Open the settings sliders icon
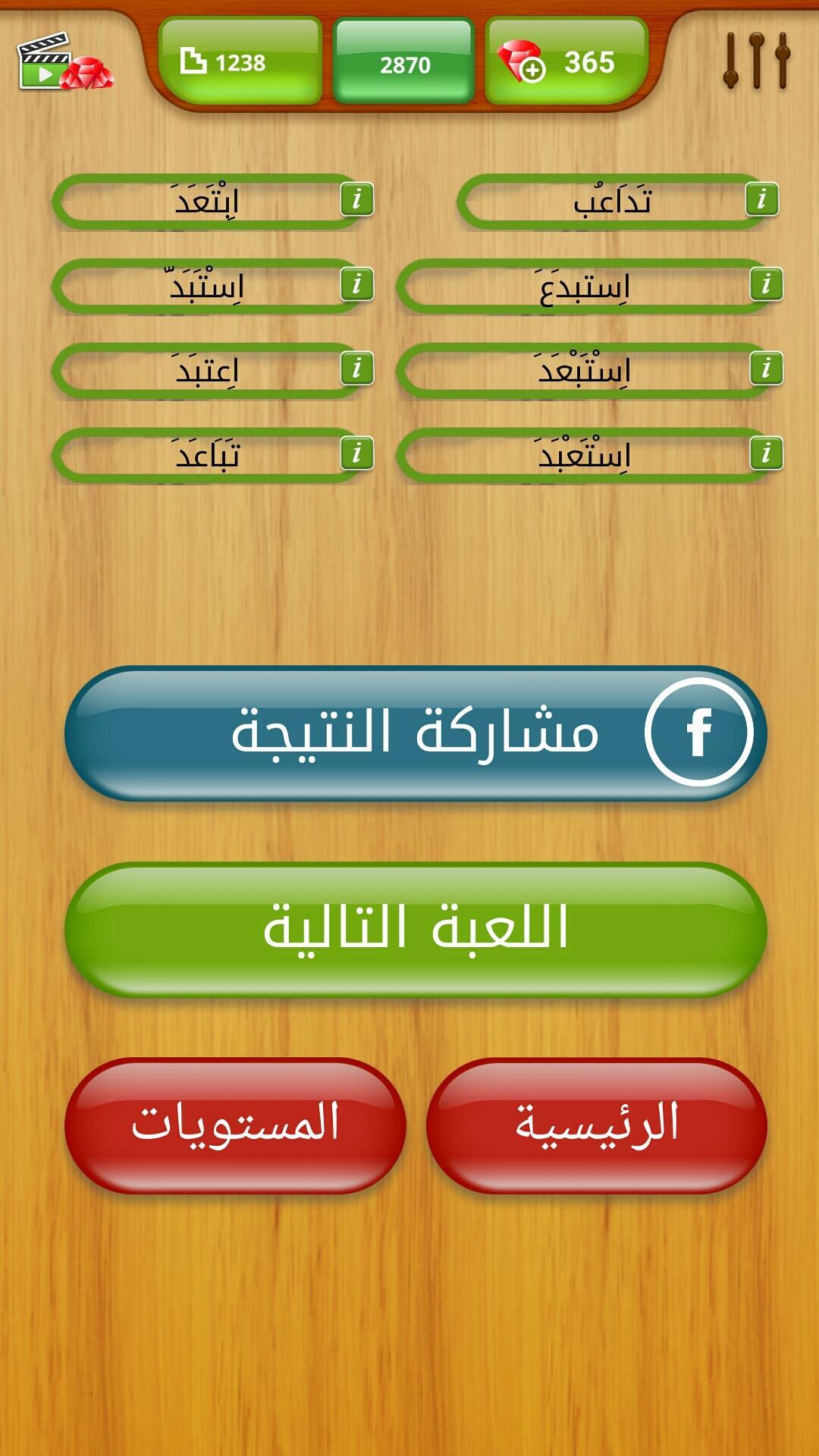Viewport: 819px width, 1456px height. (756, 60)
